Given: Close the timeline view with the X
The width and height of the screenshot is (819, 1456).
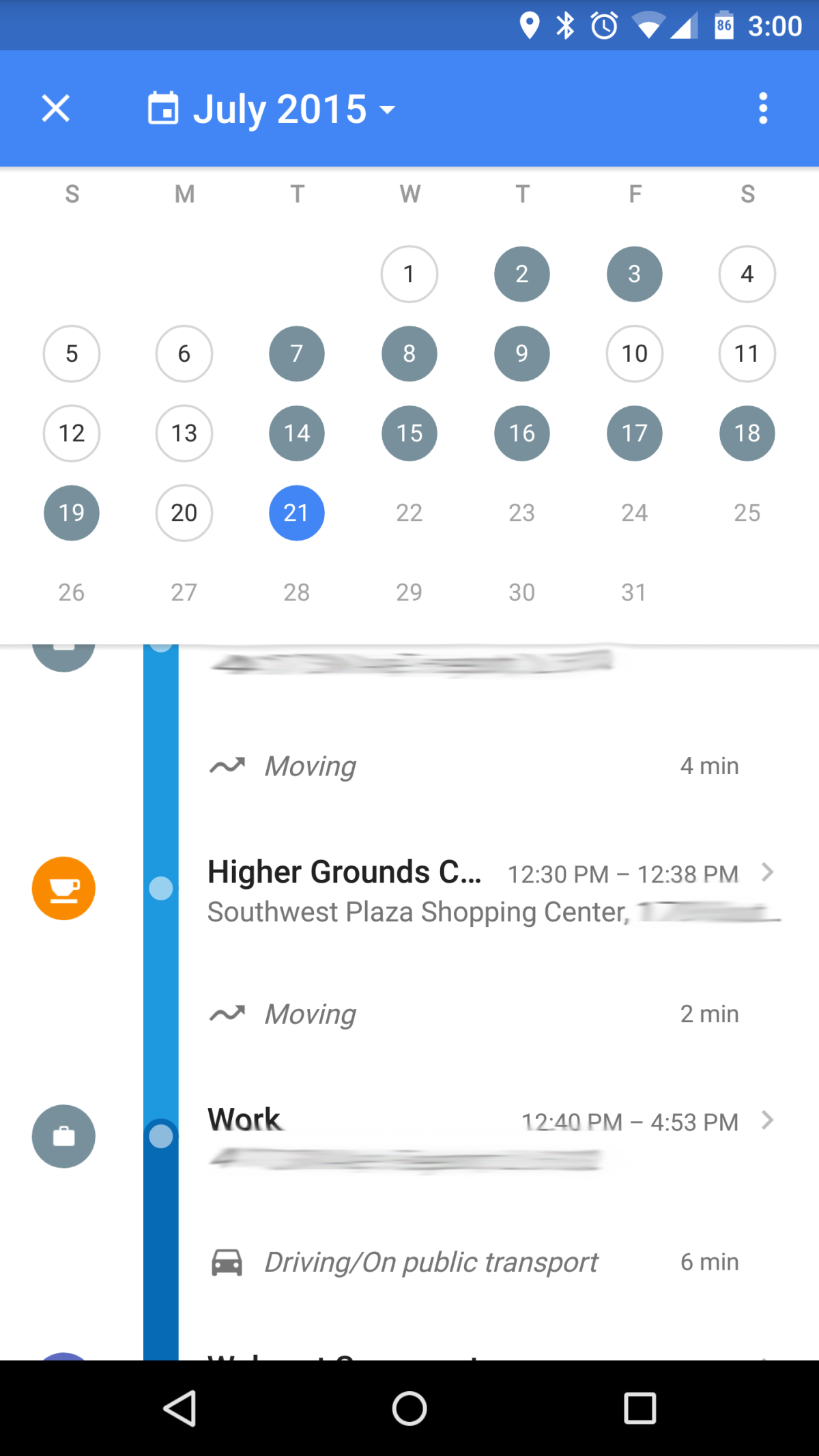Looking at the screenshot, I should click(x=55, y=108).
